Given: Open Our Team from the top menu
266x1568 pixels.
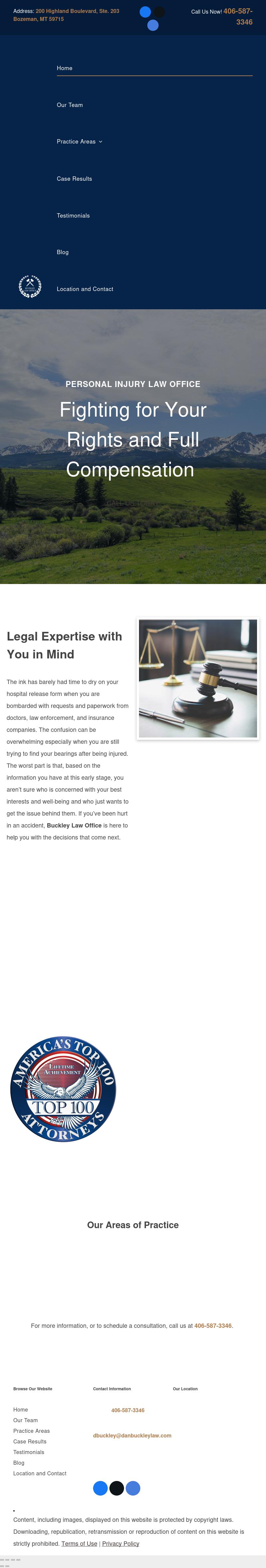Looking at the screenshot, I should coord(70,105).
